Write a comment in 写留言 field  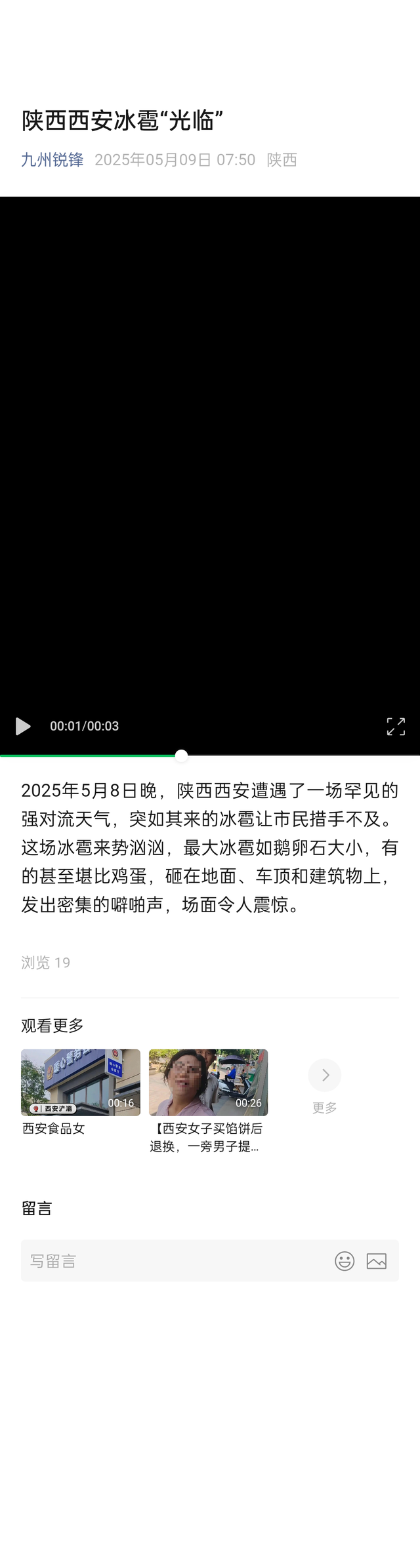pos(171,1260)
